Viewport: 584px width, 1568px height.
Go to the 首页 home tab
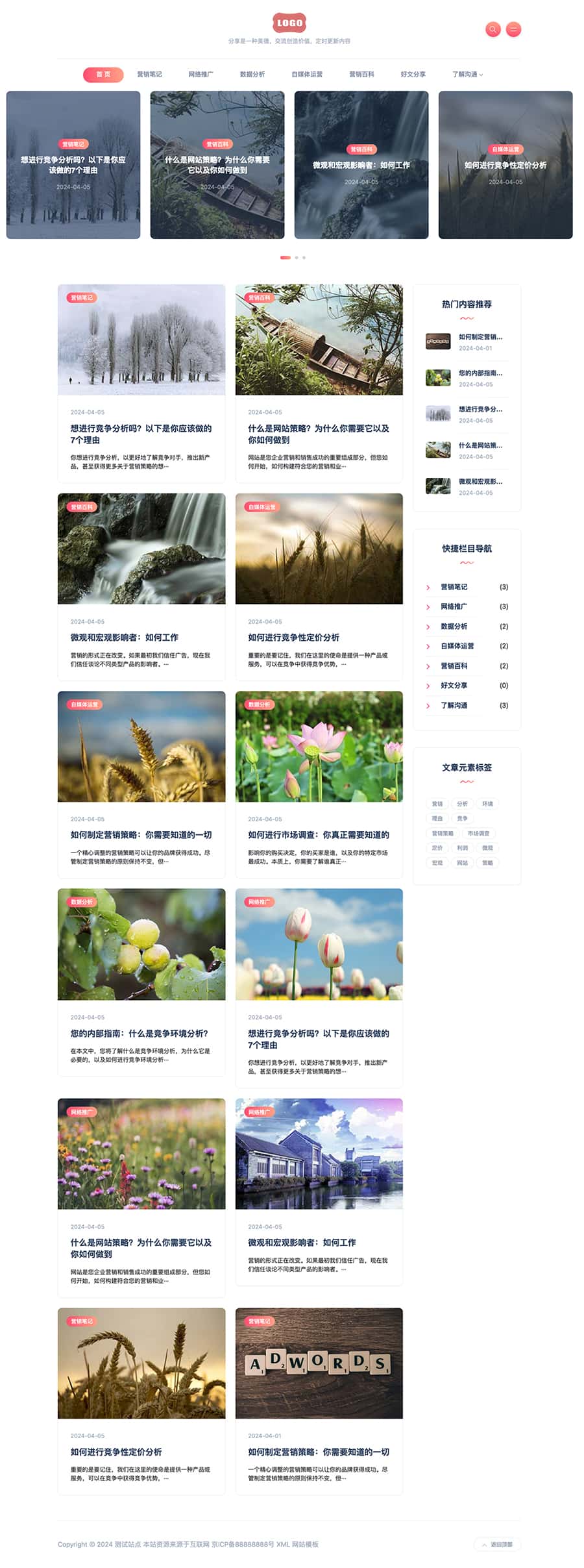(x=103, y=75)
